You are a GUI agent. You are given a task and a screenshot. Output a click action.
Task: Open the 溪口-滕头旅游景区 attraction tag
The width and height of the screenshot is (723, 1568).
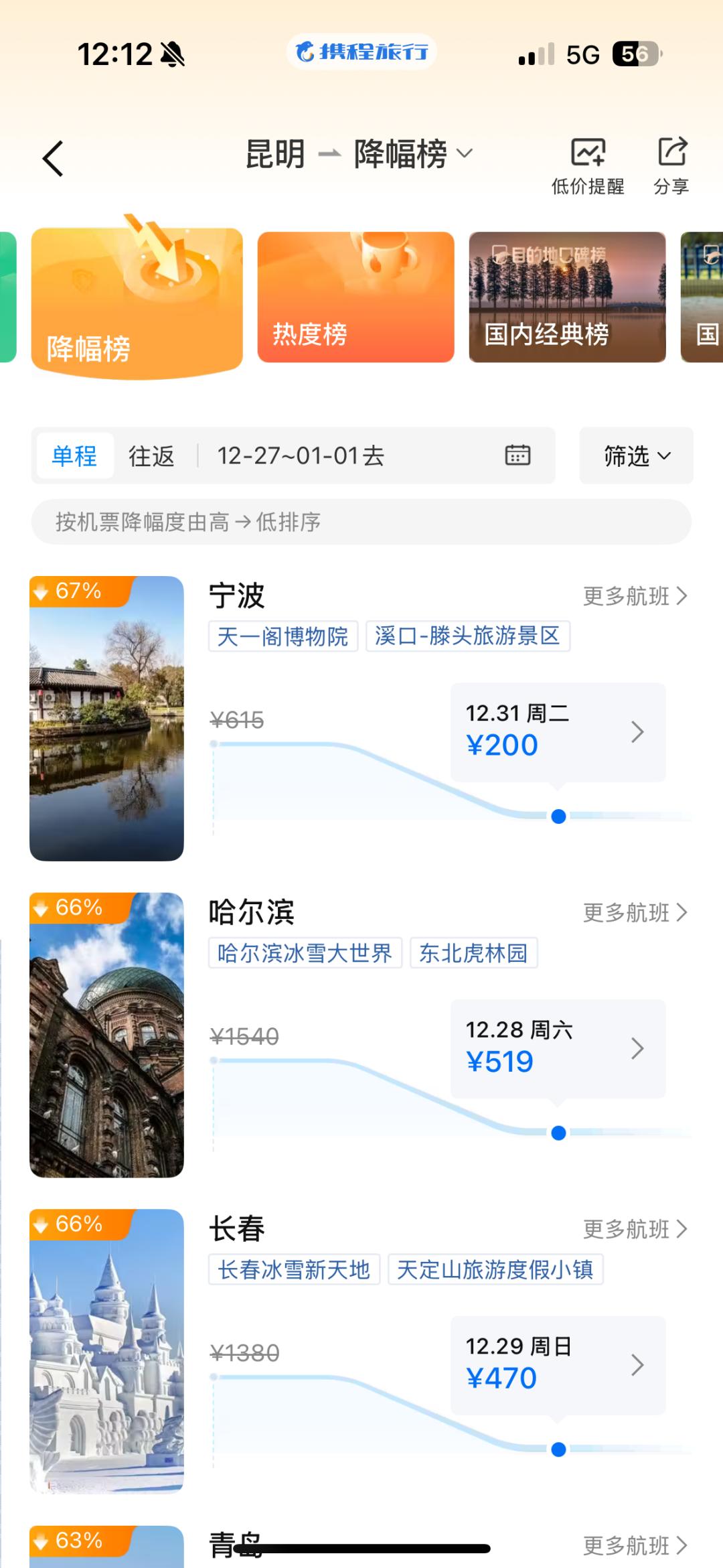click(467, 636)
